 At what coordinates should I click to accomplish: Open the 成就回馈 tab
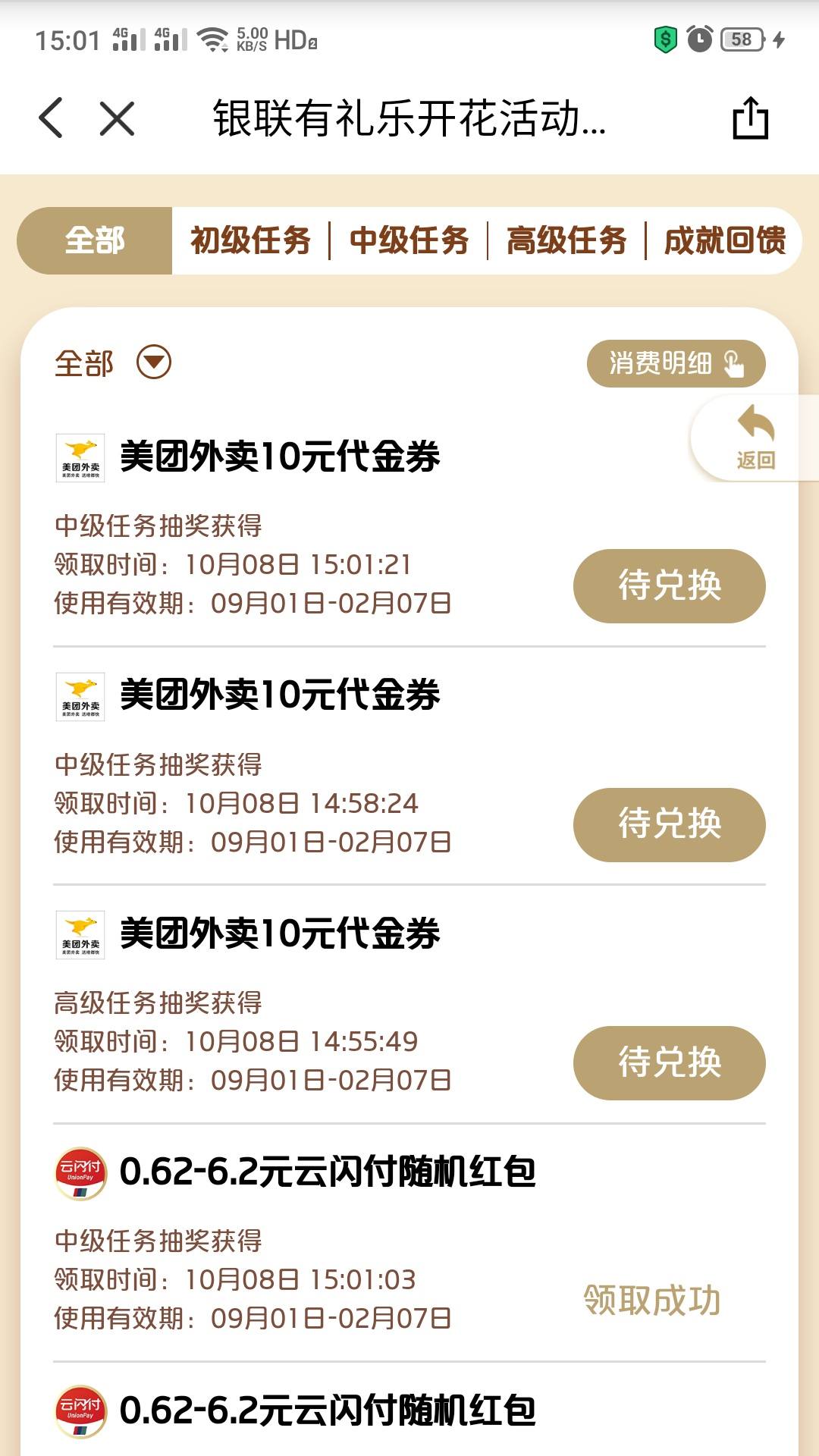coord(724,240)
